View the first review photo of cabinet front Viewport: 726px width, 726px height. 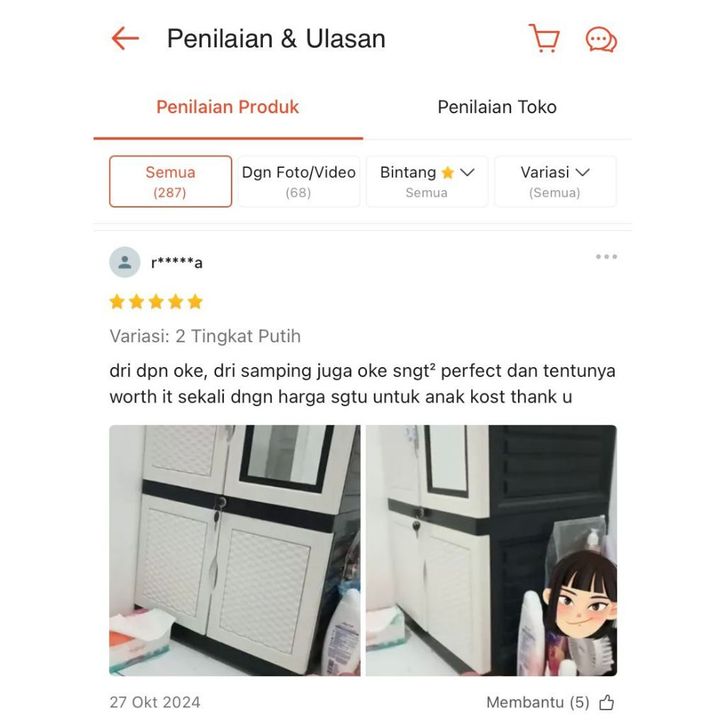point(234,550)
